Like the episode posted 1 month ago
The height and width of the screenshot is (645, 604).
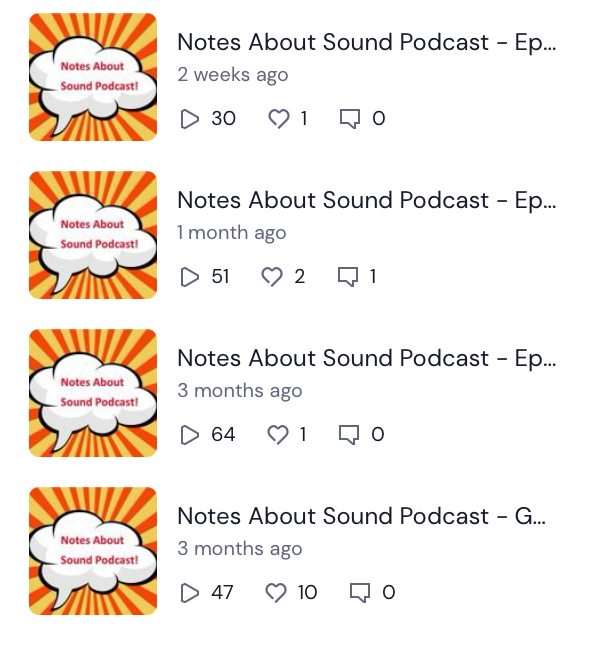coord(272,277)
